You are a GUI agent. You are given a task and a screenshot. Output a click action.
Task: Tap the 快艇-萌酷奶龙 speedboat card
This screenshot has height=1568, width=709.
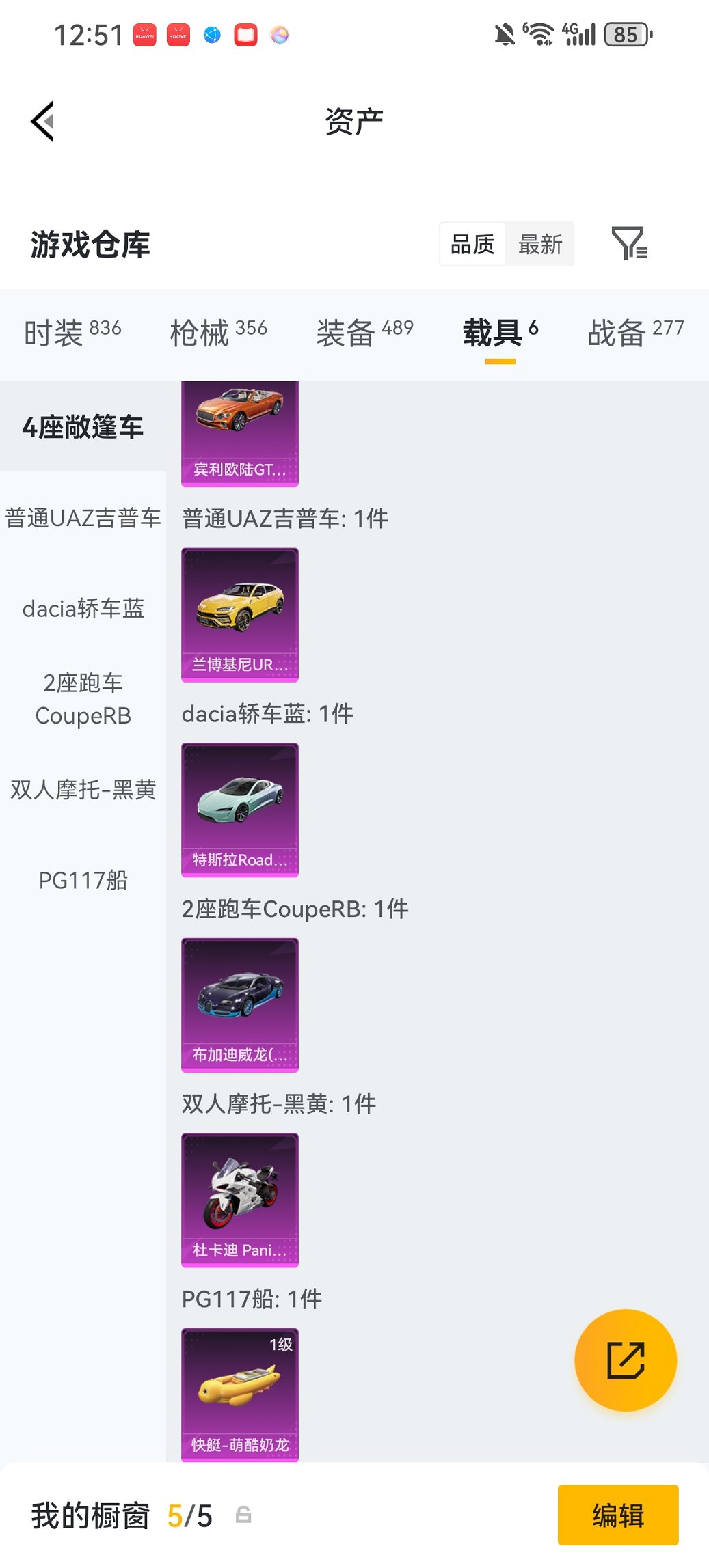(239, 1394)
